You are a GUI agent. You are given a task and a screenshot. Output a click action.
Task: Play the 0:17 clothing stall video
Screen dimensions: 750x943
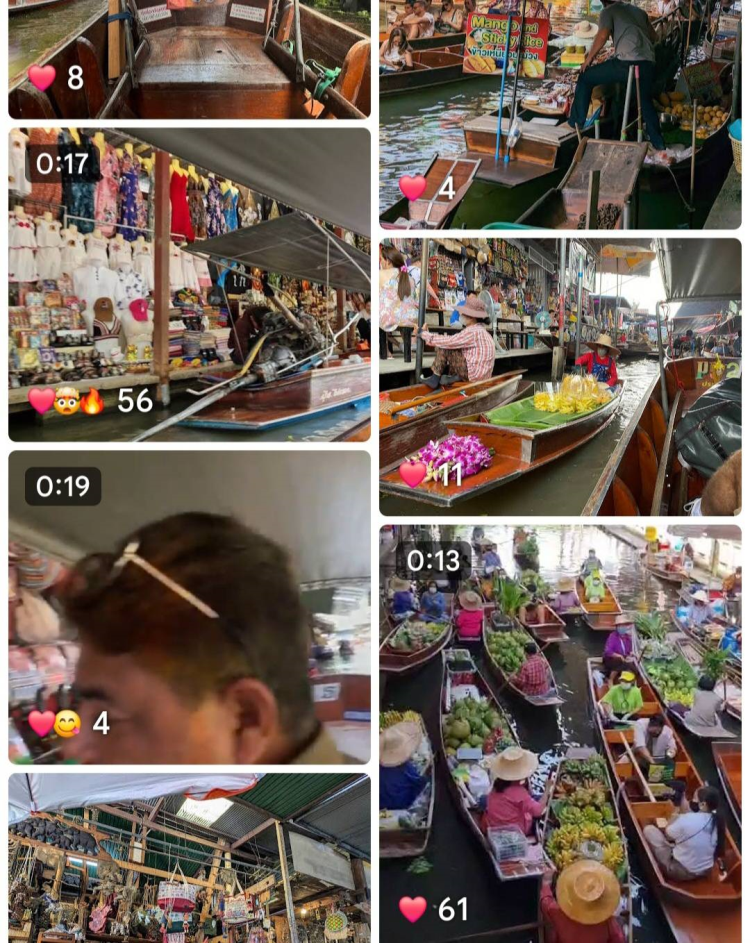coord(189,284)
